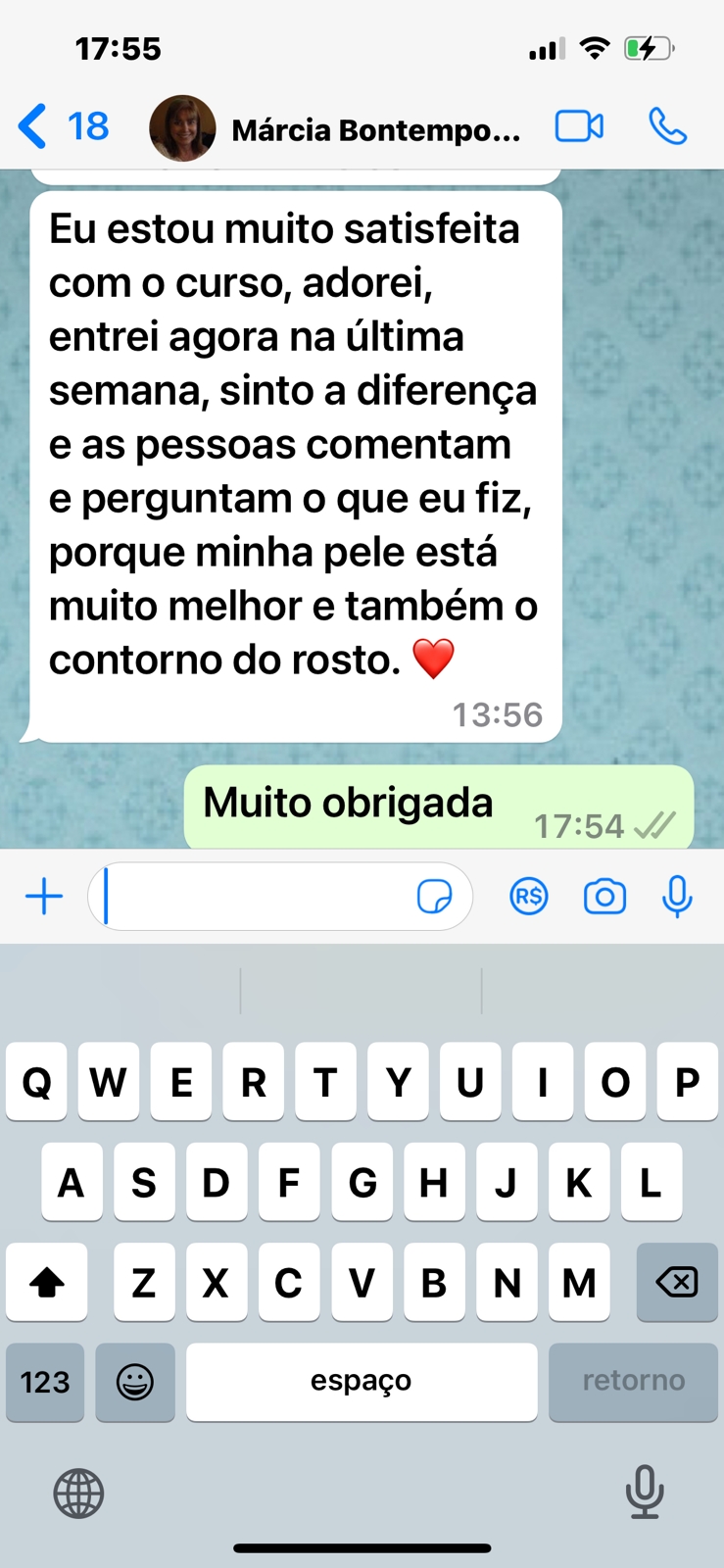Open the sticker picker in the message field
The height and width of the screenshot is (1568, 724).
(434, 897)
